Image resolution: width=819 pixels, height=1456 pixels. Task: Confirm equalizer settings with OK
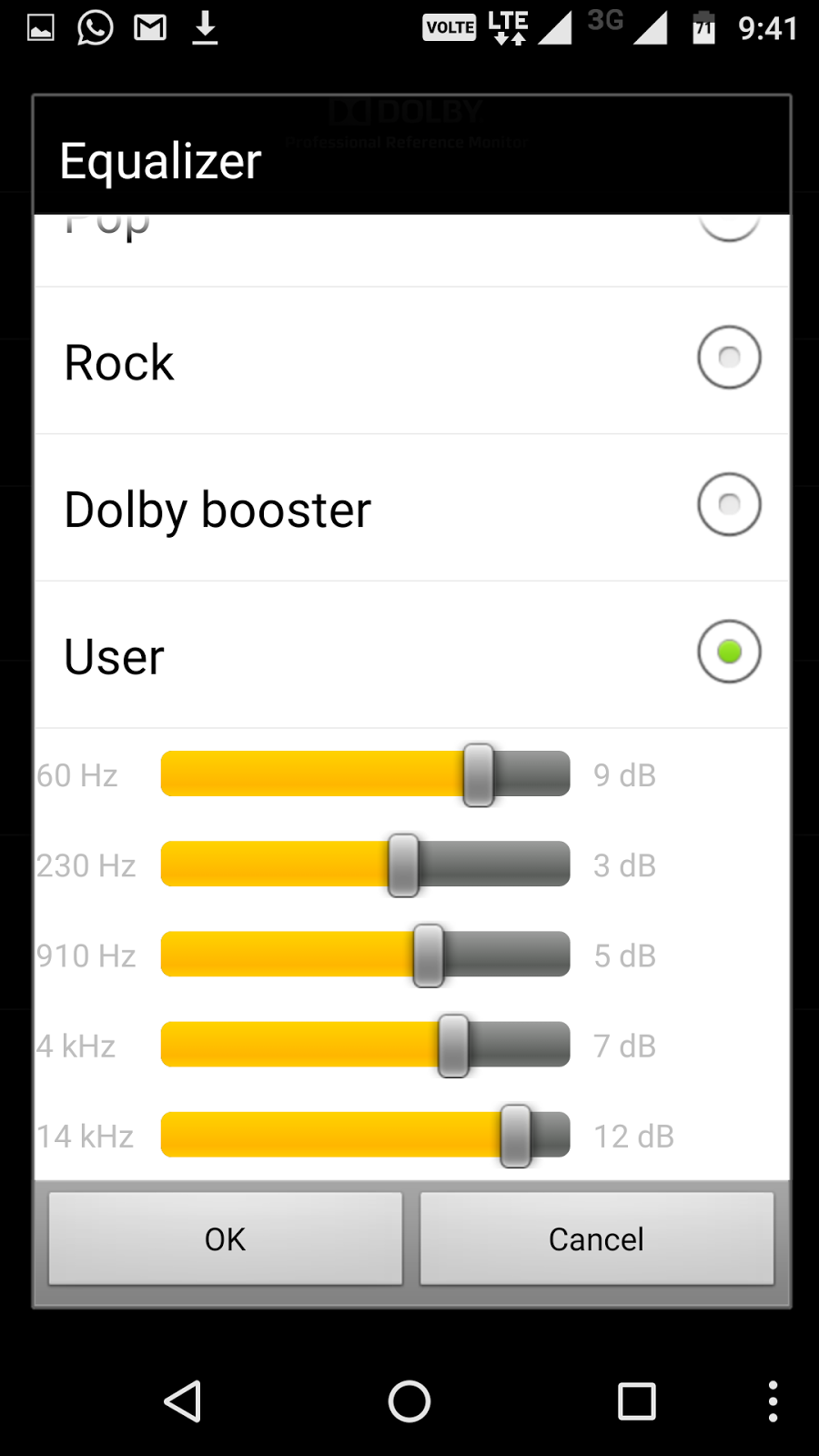pos(224,1239)
